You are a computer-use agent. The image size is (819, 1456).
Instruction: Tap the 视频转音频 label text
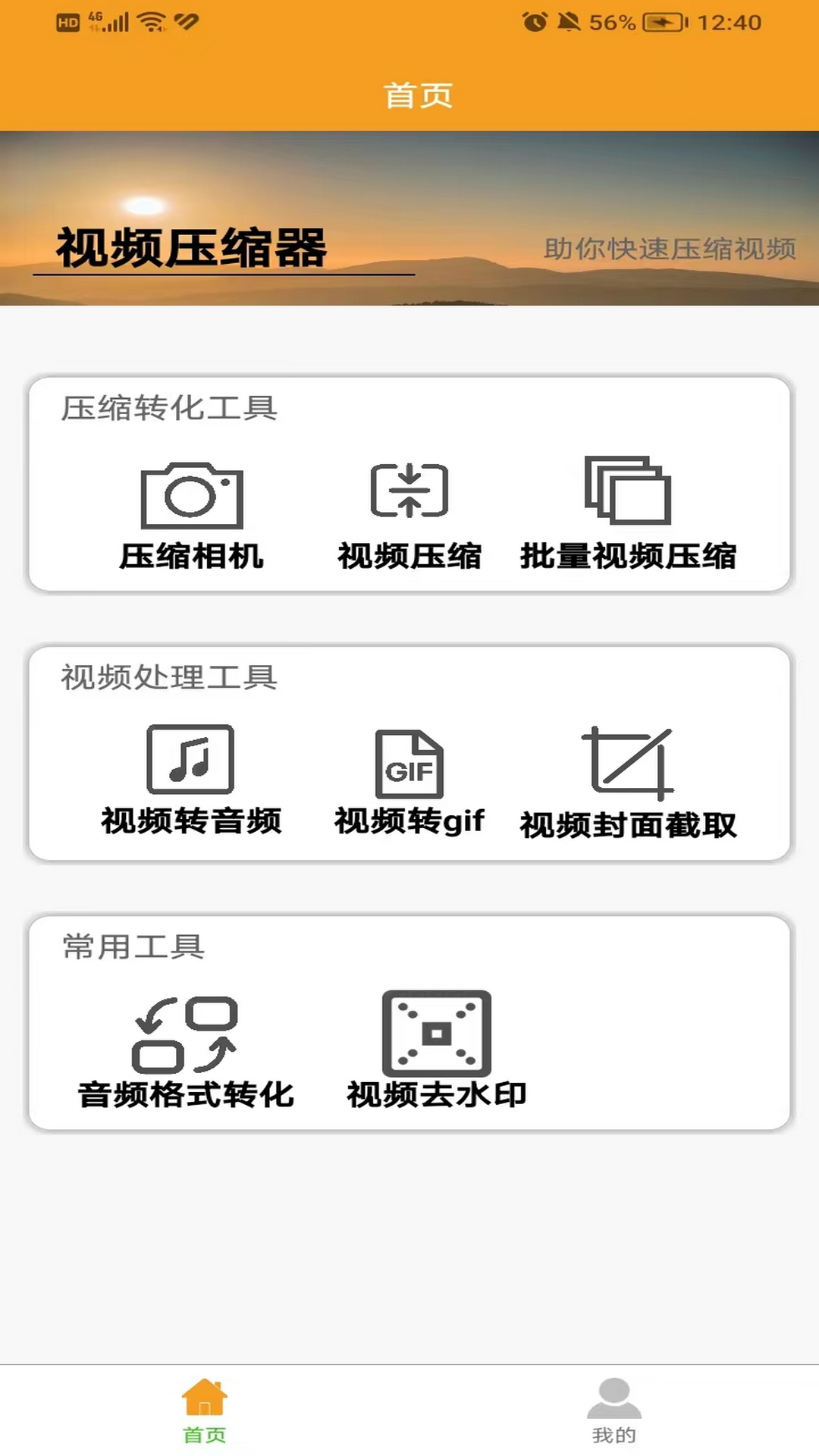point(190,823)
